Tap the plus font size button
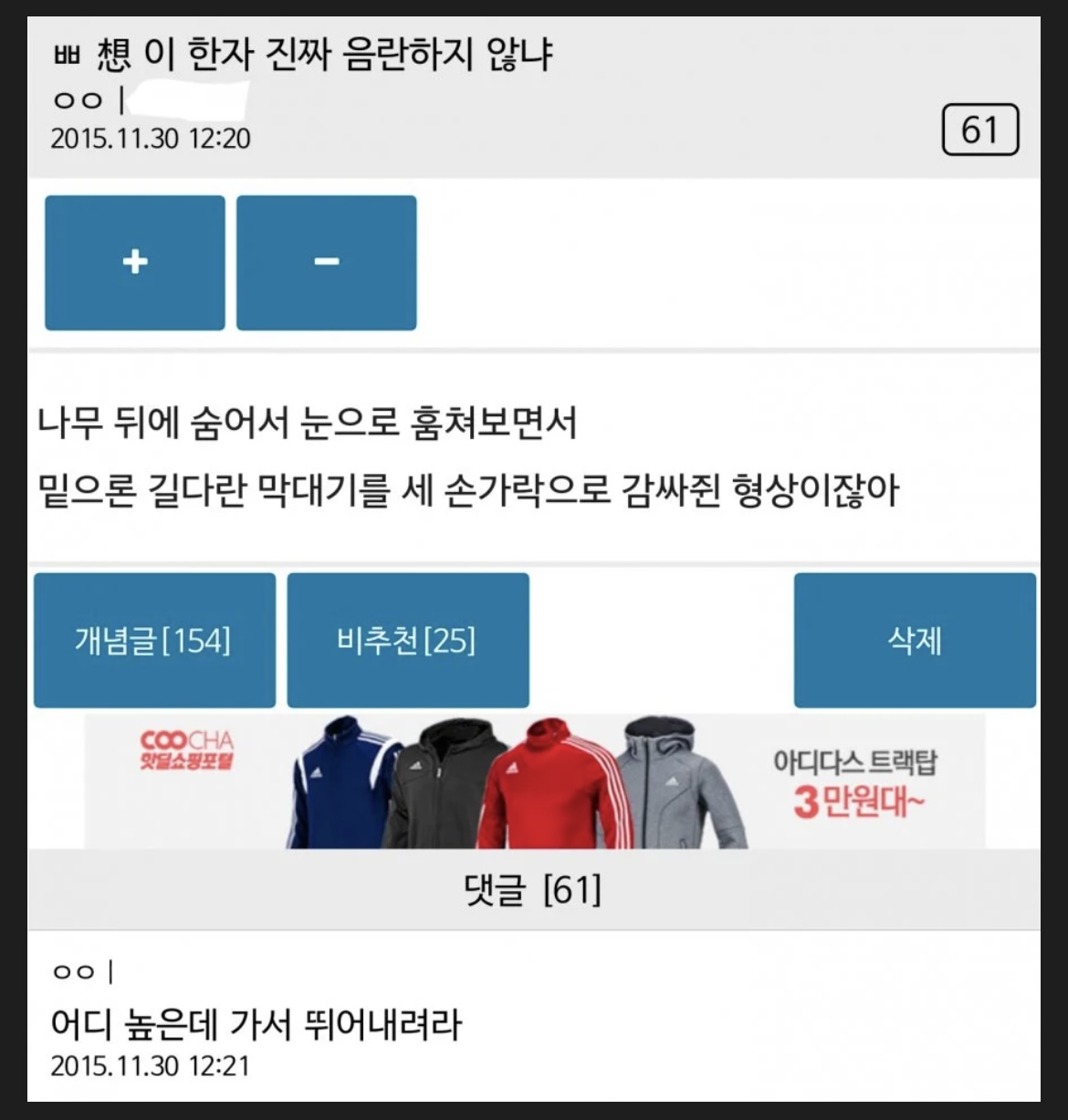 135,263
